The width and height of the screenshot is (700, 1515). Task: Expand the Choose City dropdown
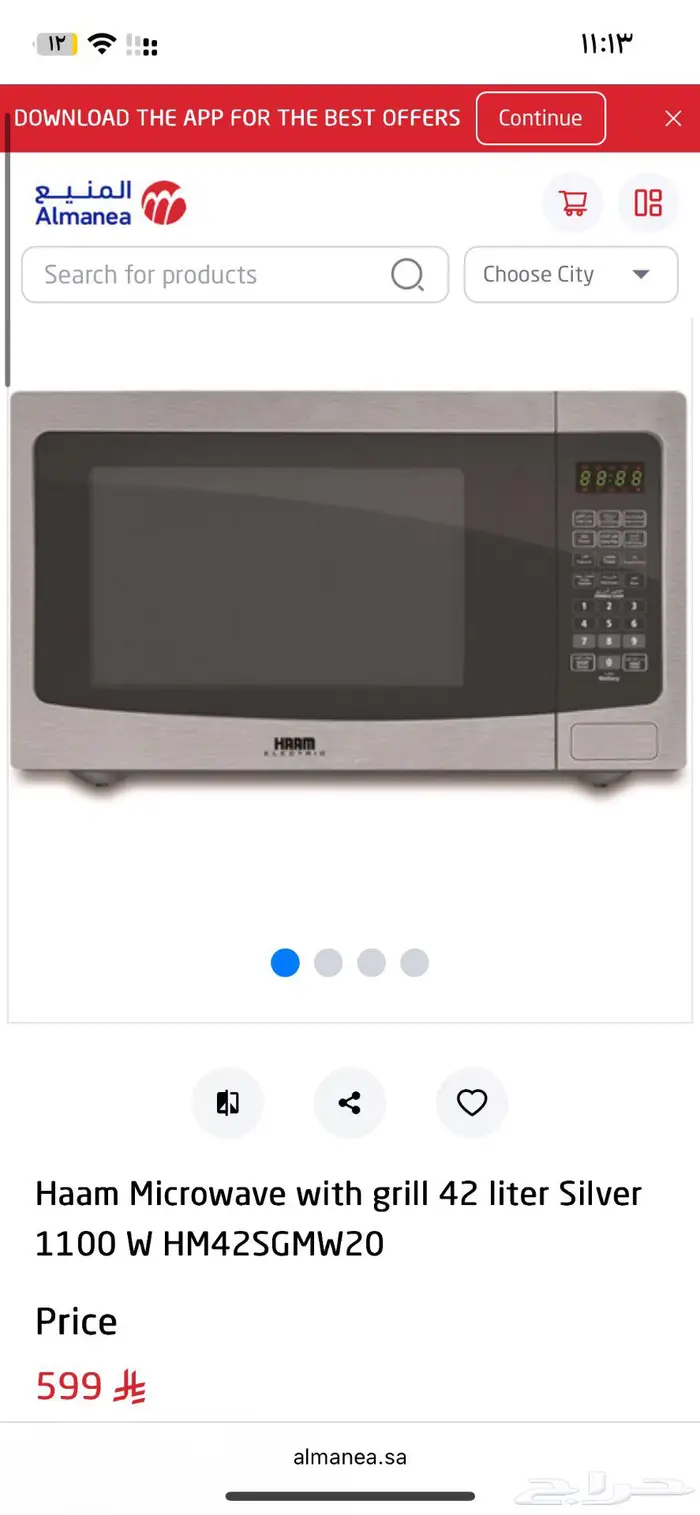571,275
